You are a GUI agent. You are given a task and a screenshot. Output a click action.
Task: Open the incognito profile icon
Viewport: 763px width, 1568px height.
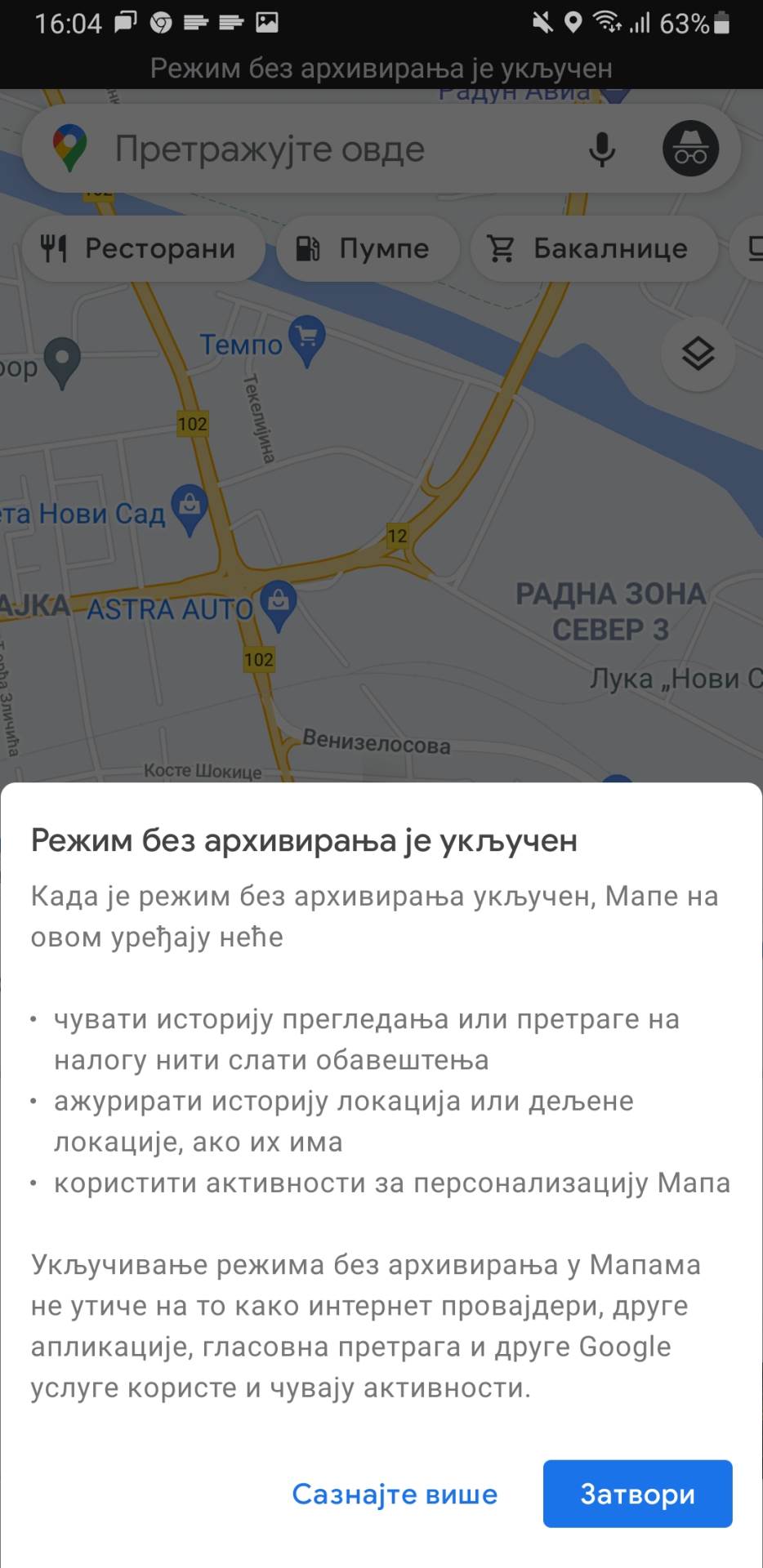[690, 149]
